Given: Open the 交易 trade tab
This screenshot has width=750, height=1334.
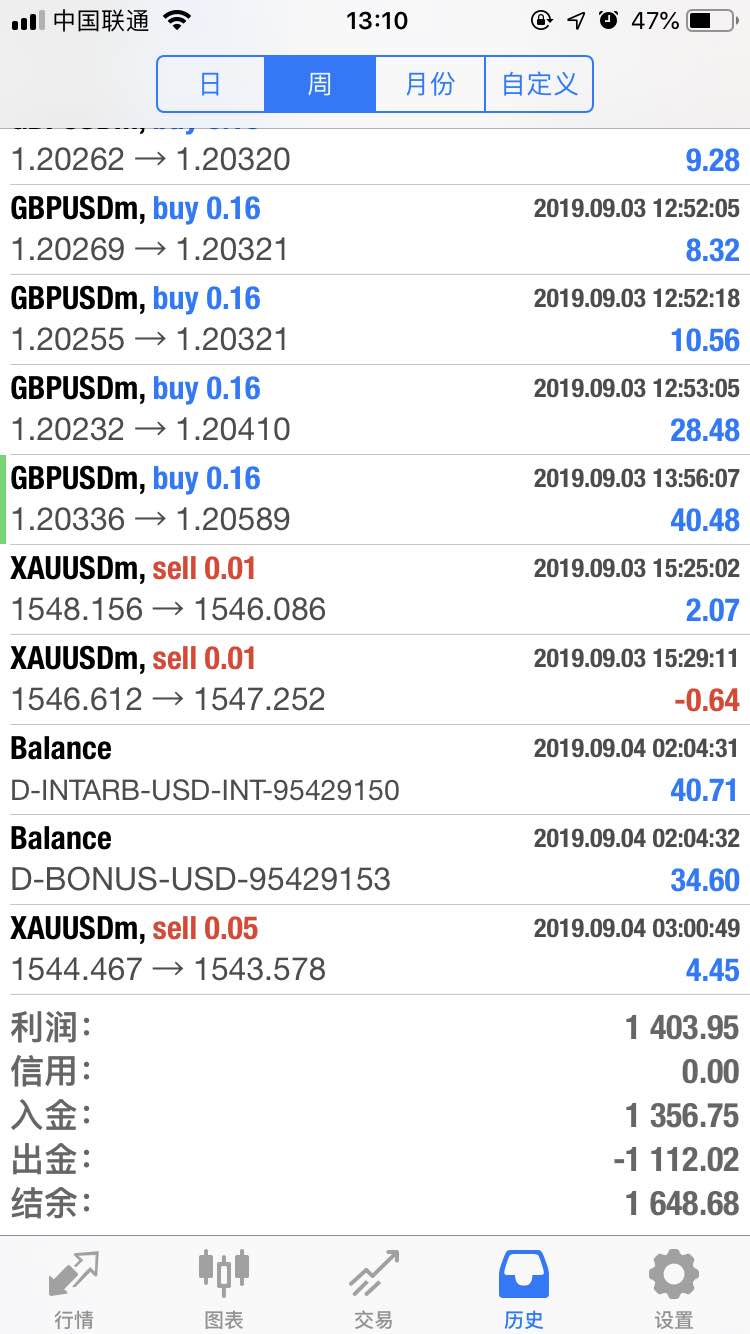Looking at the screenshot, I should click(374, 1288).
